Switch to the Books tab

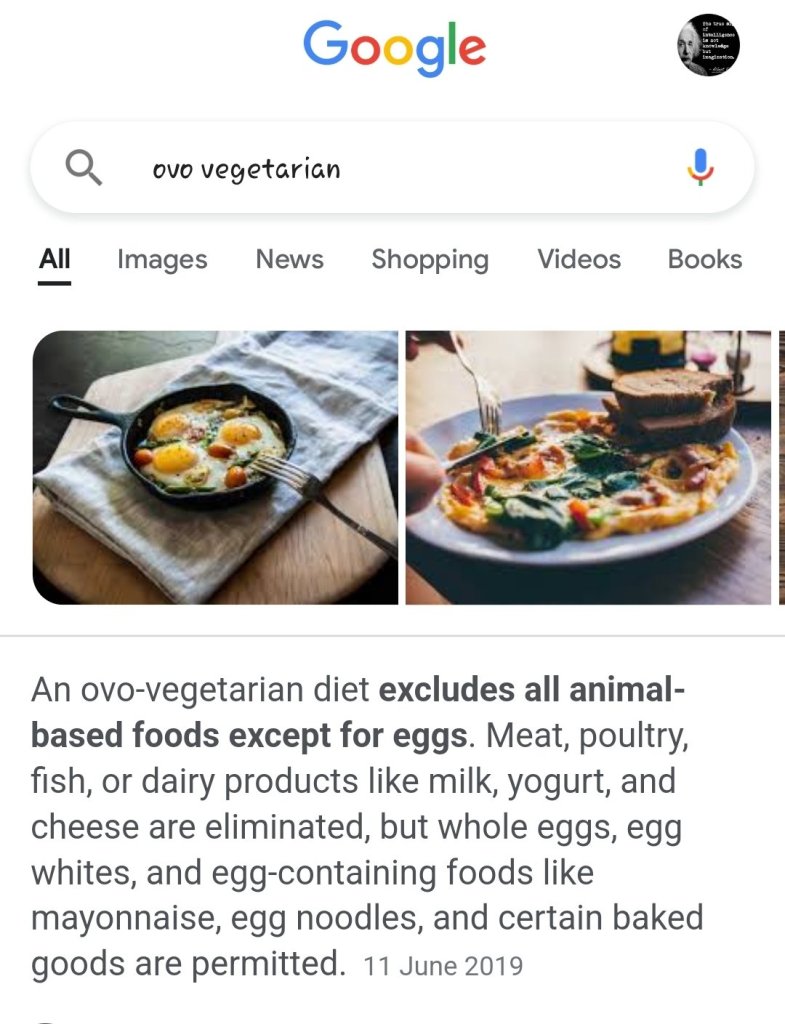704,260
